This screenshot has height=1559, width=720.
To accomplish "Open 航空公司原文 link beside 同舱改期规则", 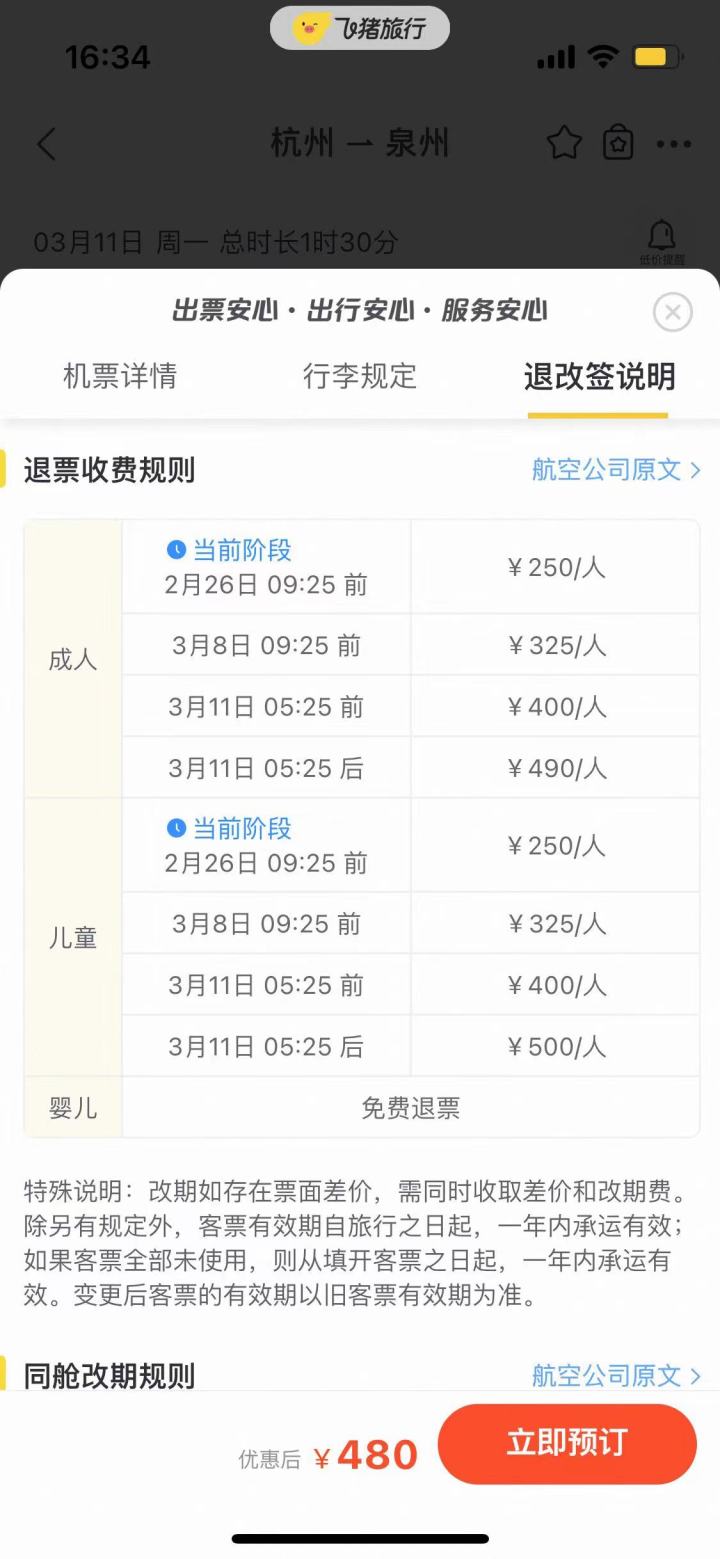I will click(616, 1375).
